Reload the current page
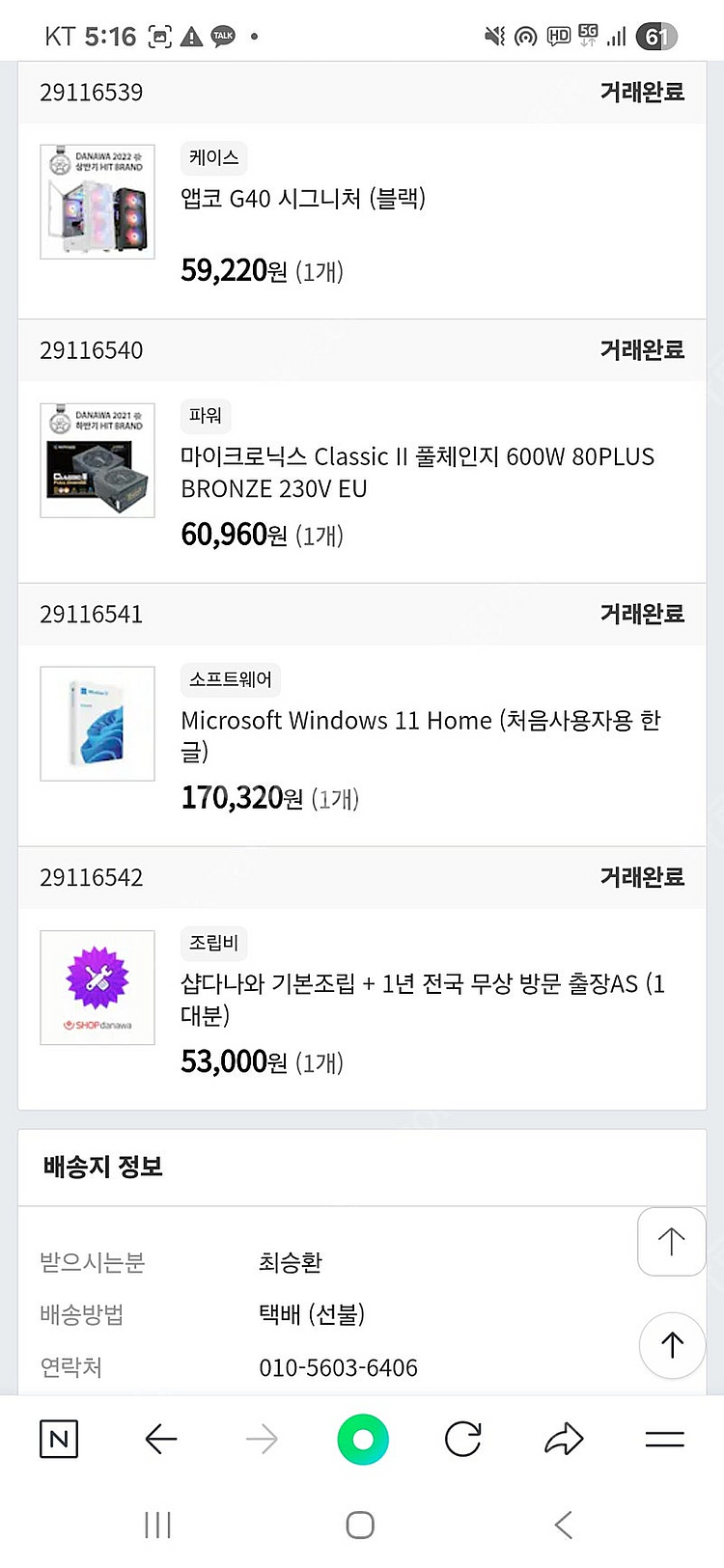Screen dimensions: 724x1568 [463, 1440]
